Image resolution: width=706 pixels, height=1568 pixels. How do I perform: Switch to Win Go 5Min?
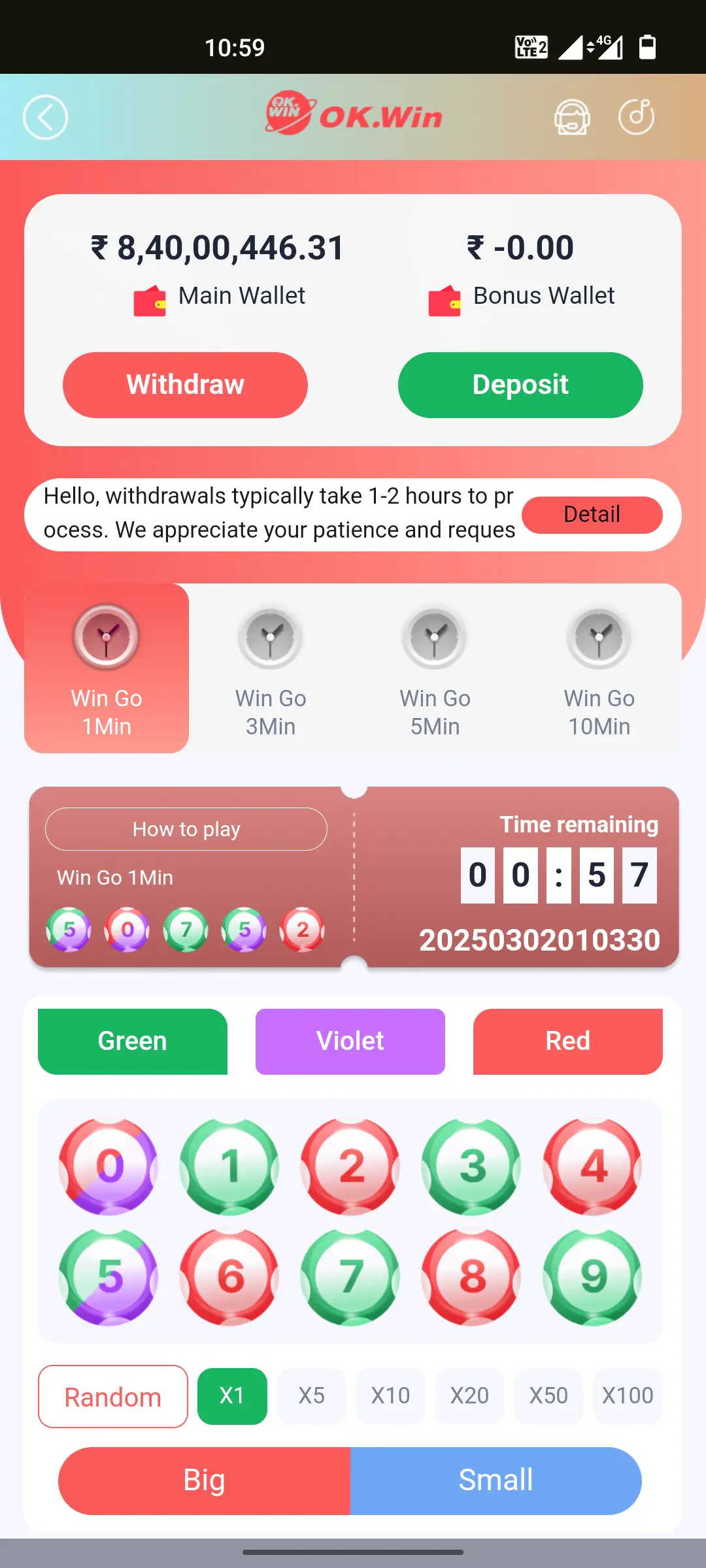pos(435,668)
